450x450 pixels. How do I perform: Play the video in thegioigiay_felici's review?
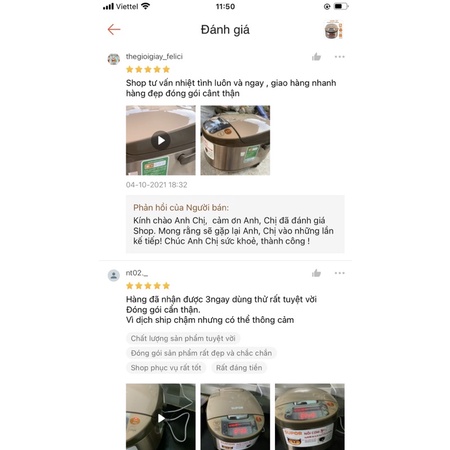coord(161,140)
